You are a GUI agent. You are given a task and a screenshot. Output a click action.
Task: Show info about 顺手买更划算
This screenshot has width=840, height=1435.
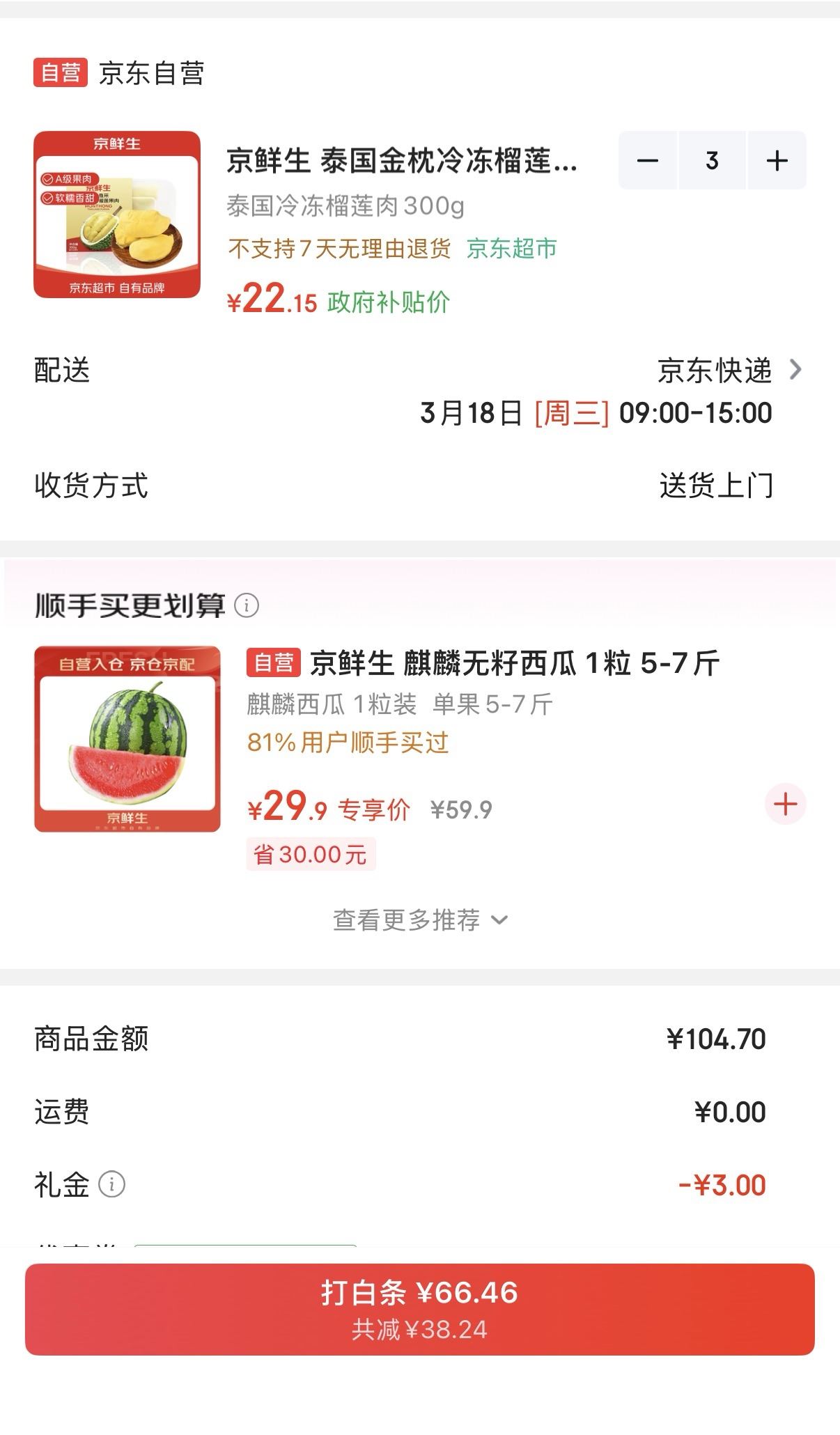(247, 605)
